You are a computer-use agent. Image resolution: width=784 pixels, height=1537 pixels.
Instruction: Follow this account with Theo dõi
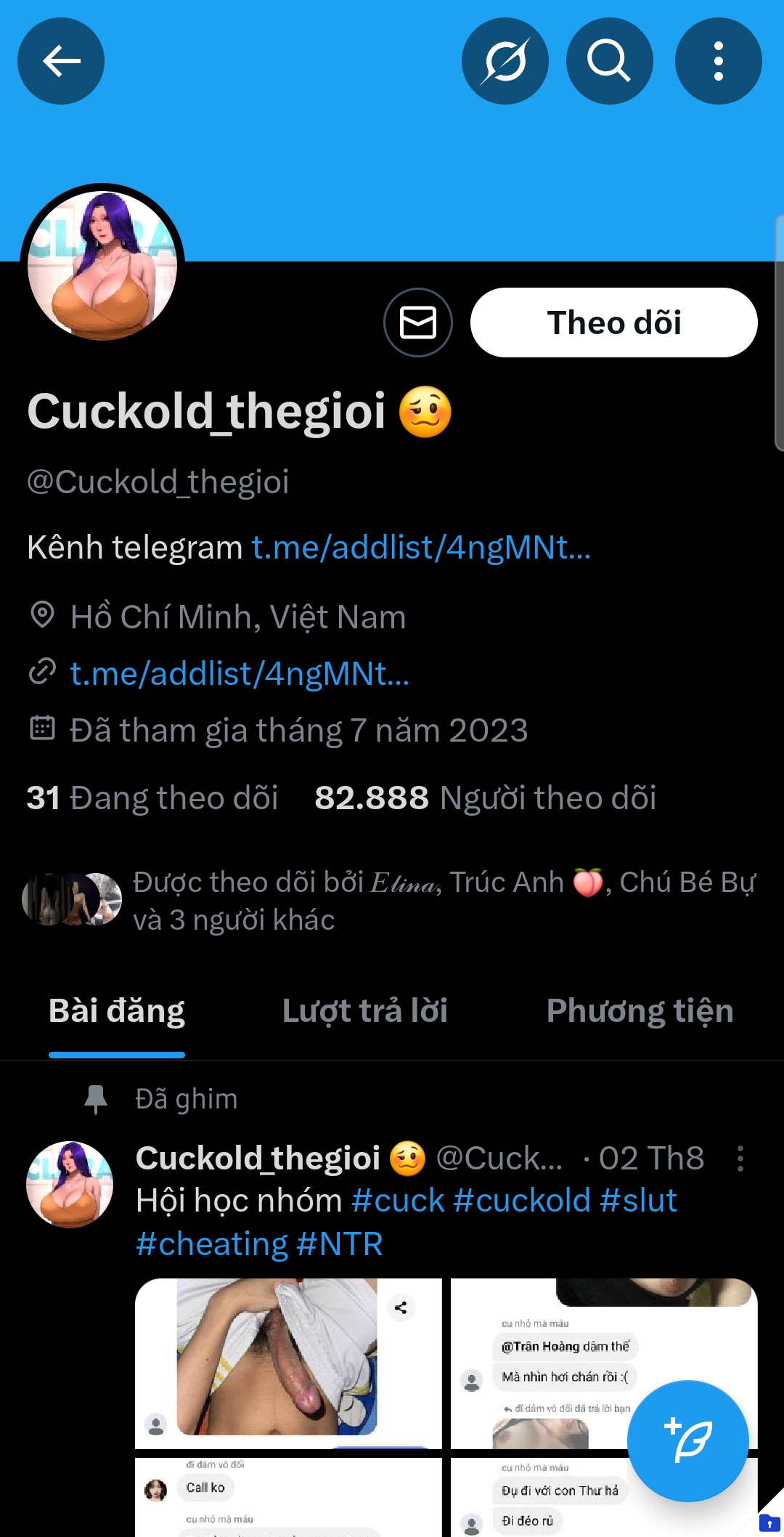pyautogui.click(x=613, y=323)
